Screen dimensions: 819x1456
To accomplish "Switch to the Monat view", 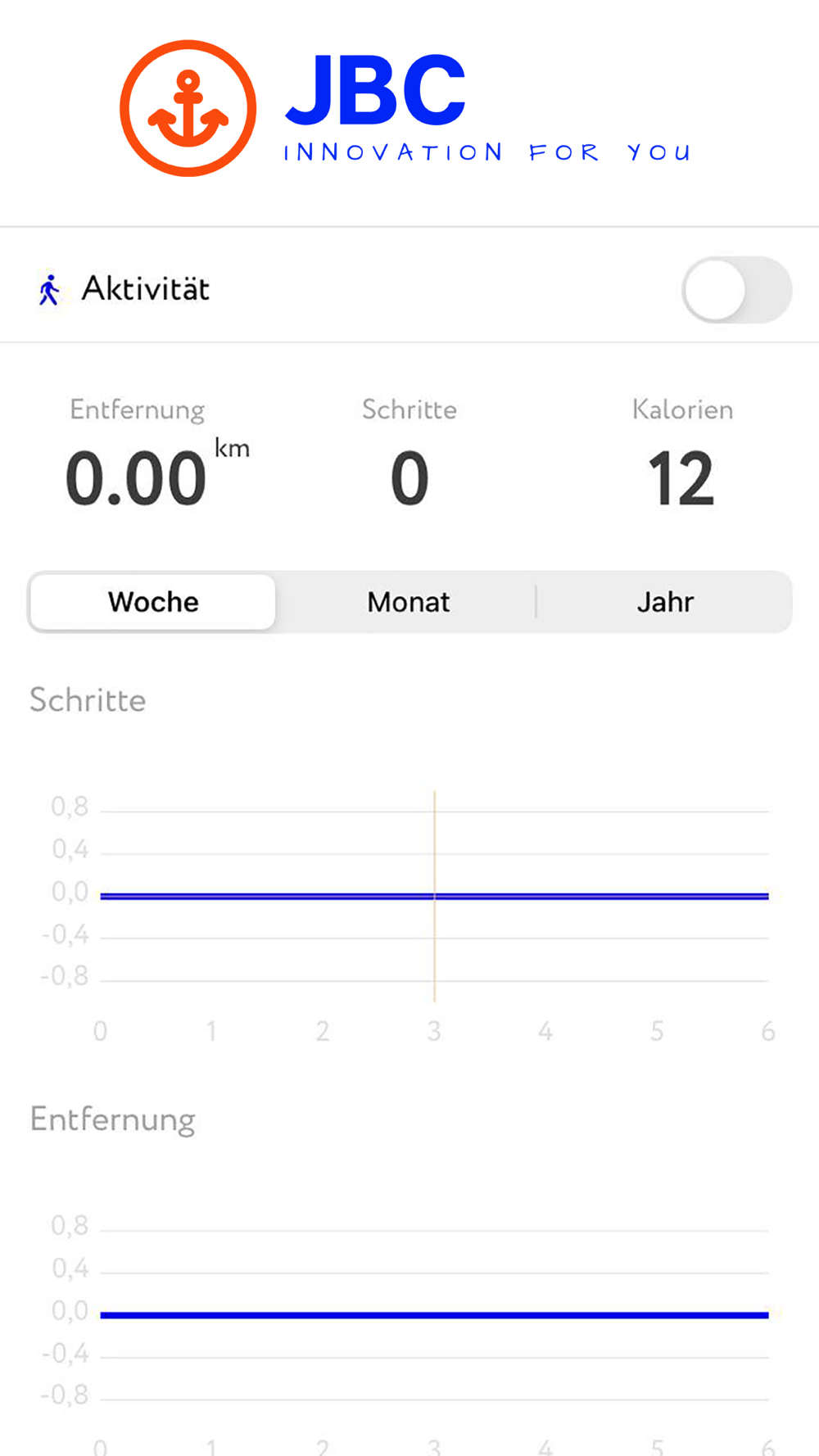I will tap(408, 603).
